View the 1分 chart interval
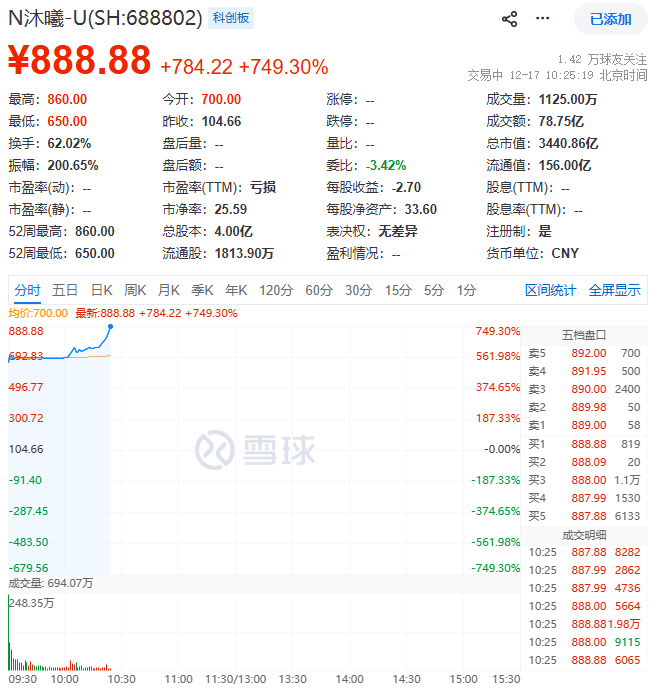 466,290
